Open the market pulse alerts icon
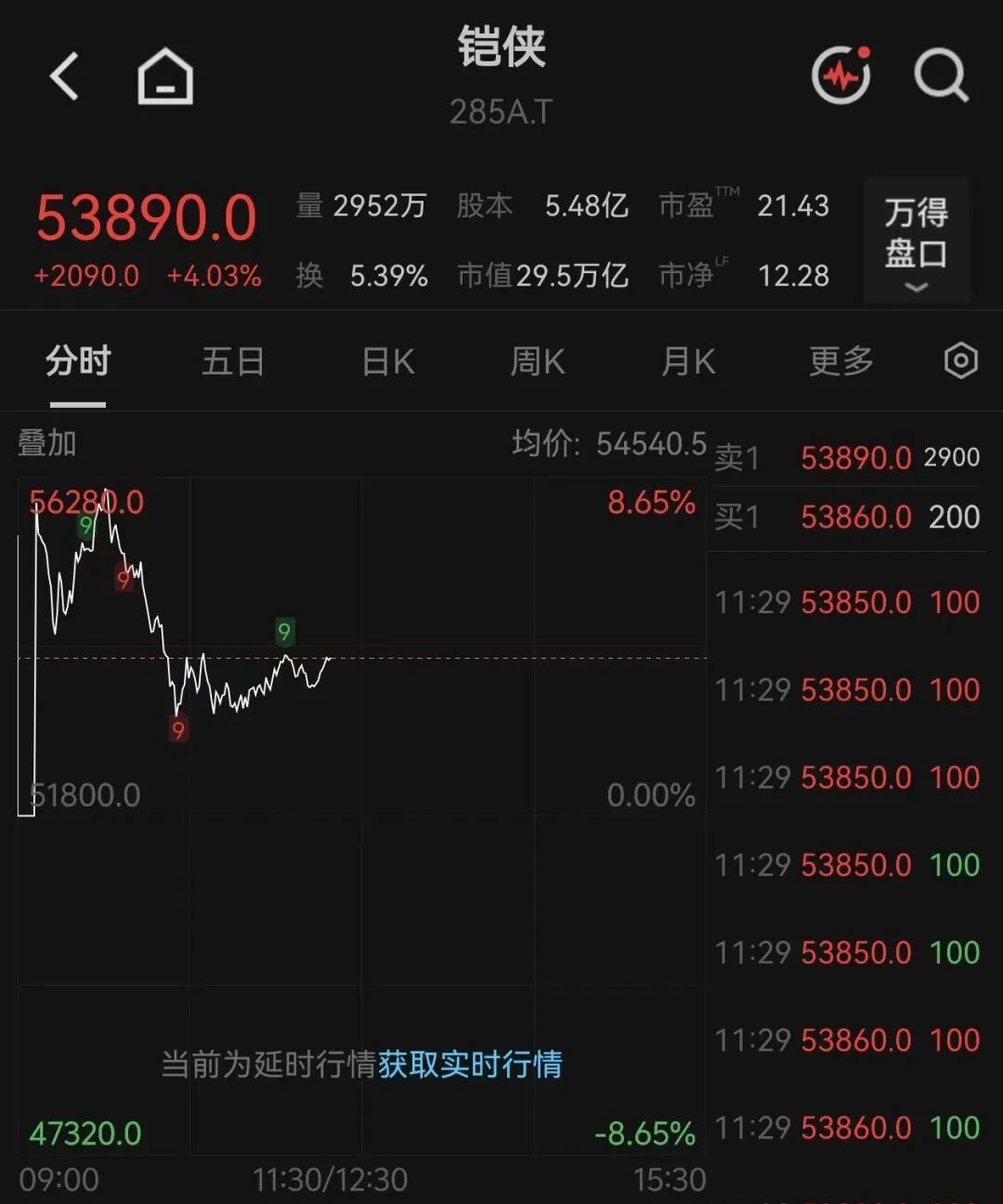Viewport: 1003px width, 1204px height. [841, 74]
